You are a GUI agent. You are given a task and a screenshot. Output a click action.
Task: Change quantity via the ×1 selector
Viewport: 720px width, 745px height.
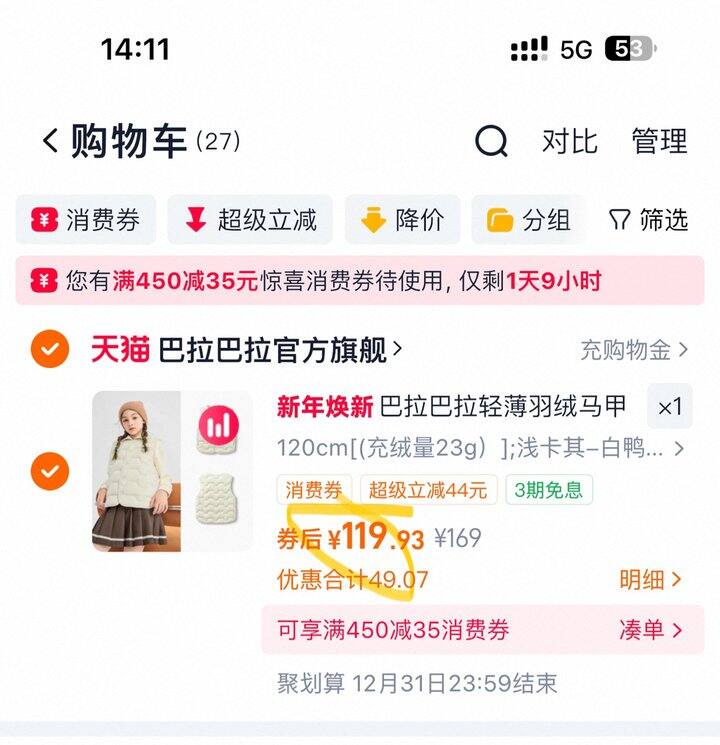click(x=669, y=407)
